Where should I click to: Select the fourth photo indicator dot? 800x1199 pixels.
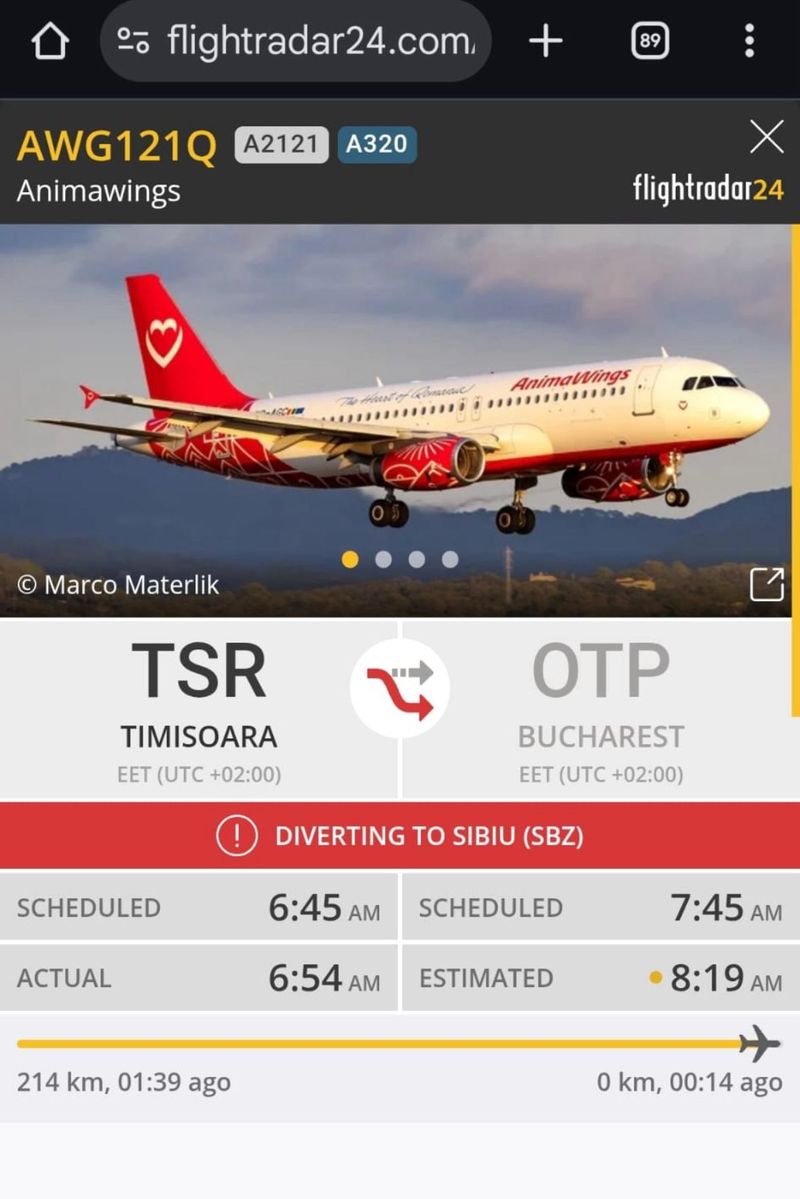[450, 559]
